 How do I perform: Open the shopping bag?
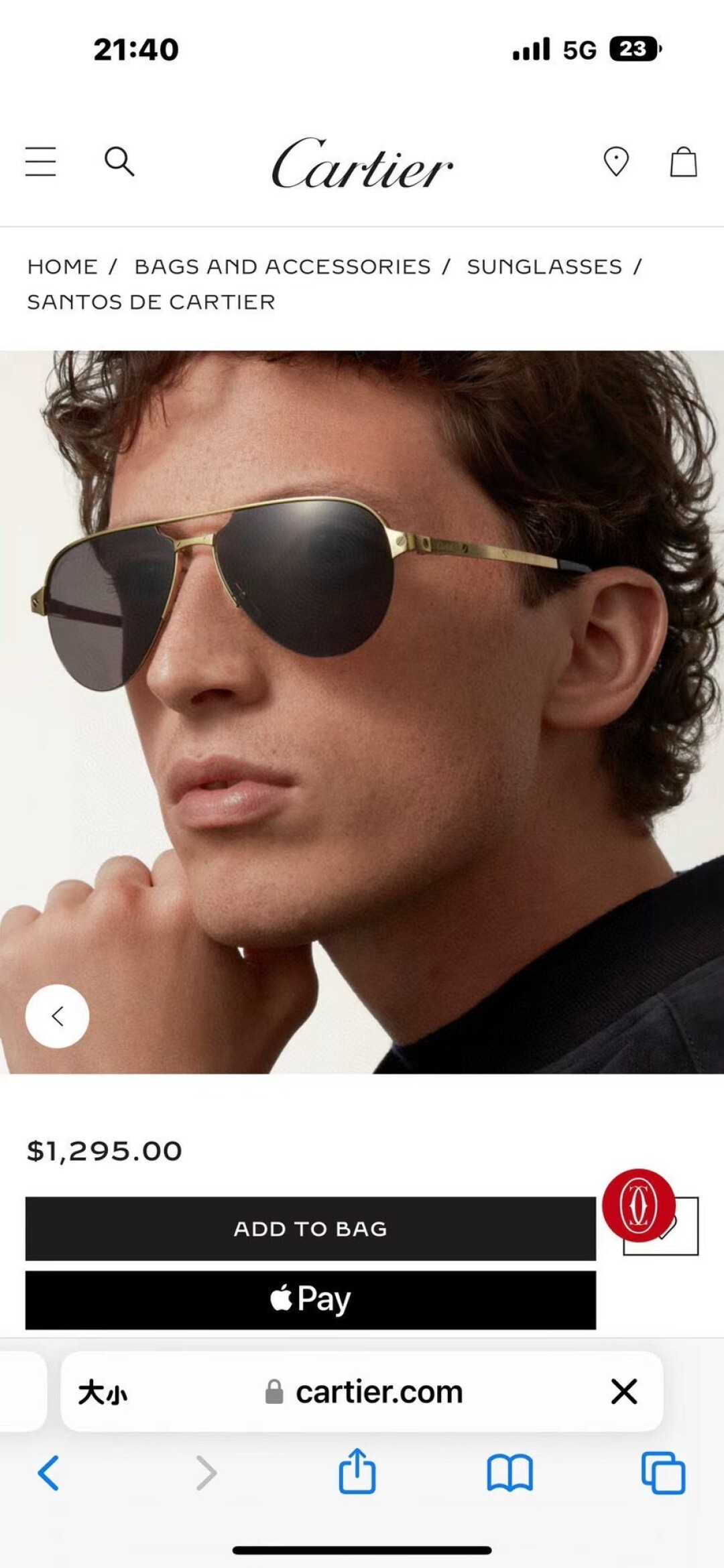coord(683,161)
